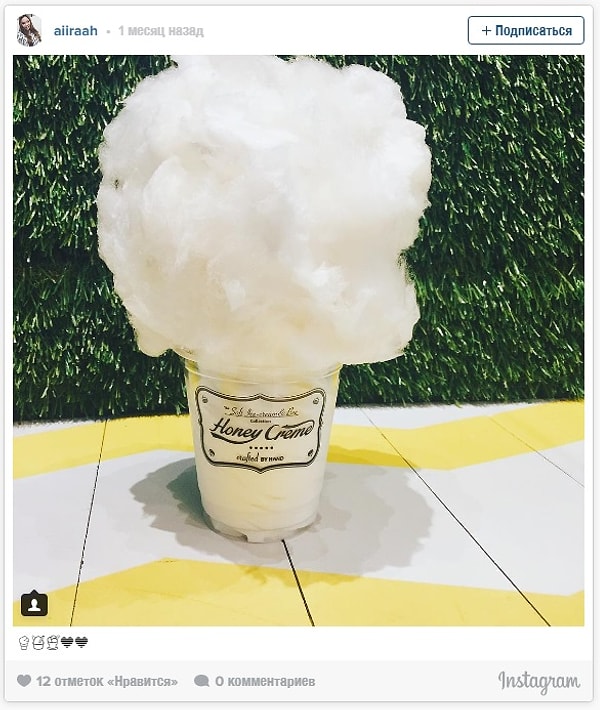Open the aiiraah profile via username
The image size is (600, 710).
pyautogui.click(x=76, y=31)
